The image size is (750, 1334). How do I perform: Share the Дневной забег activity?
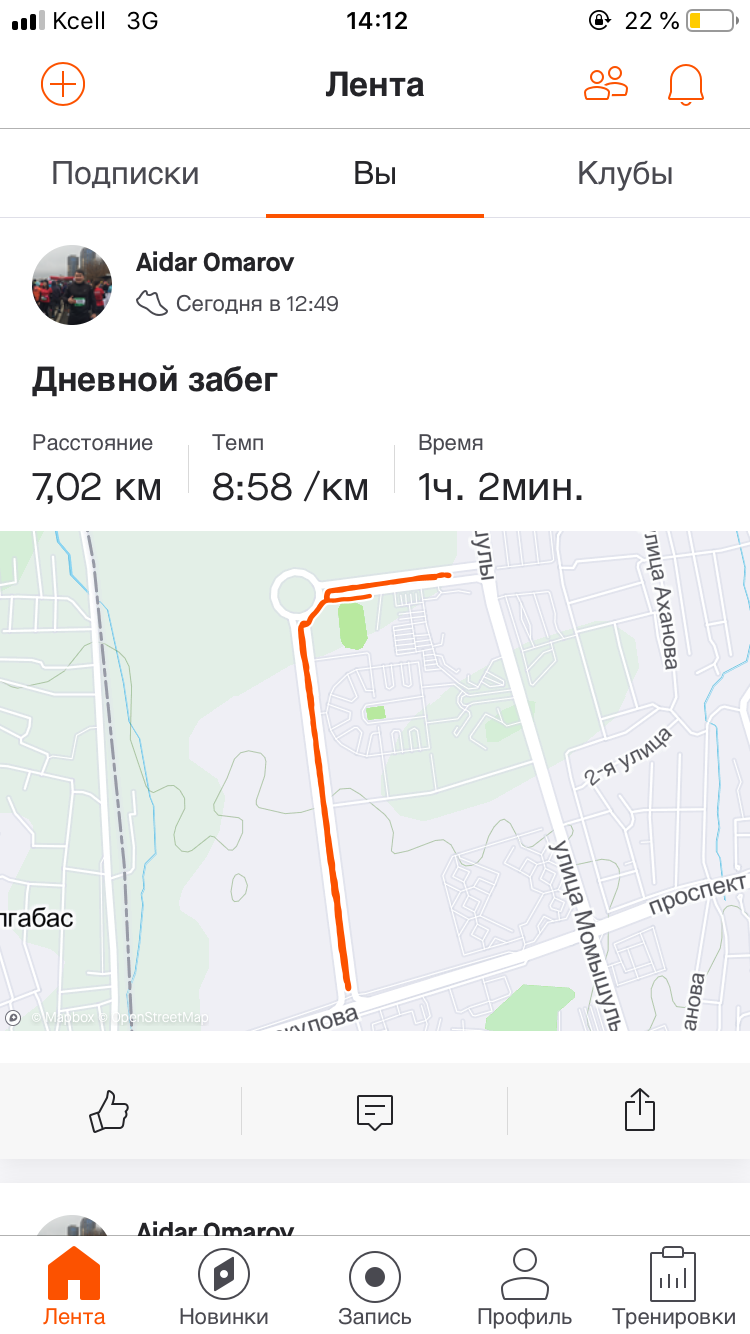click(x=639, y=1110)
